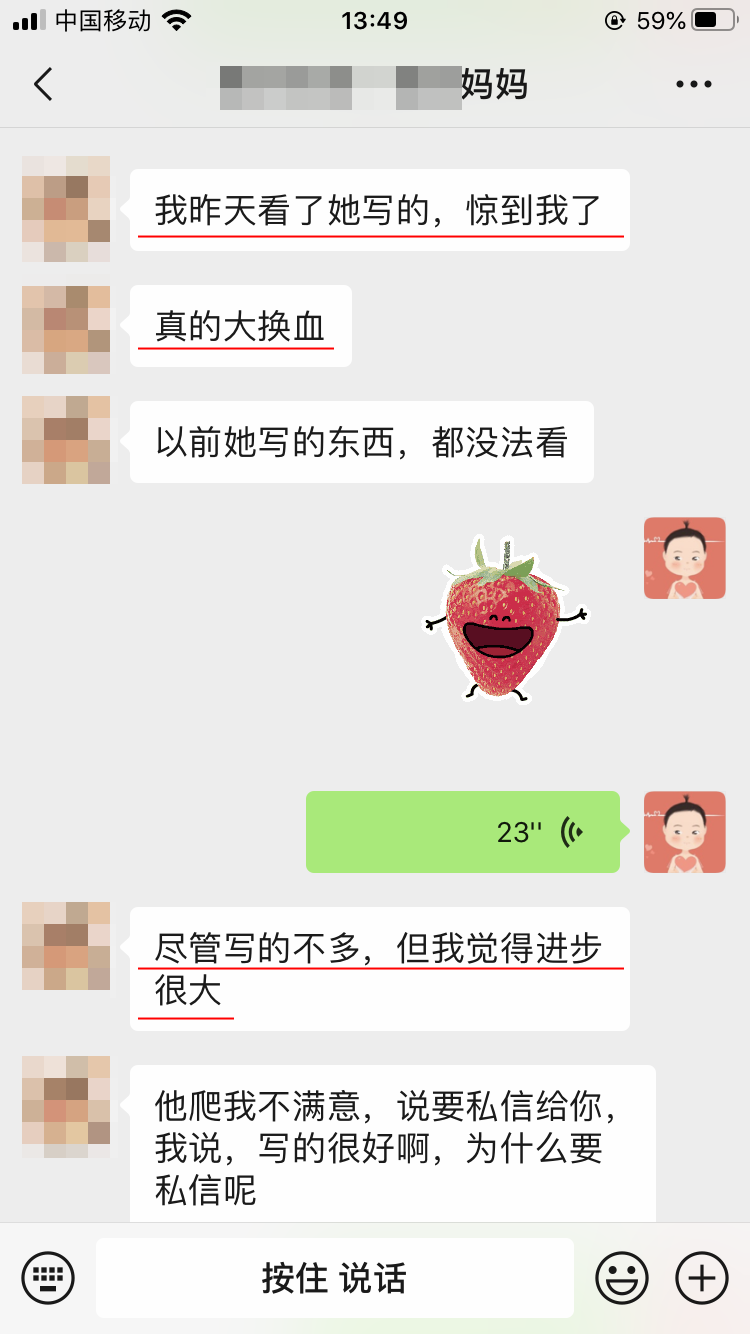Switch to keyboard text input

tap(48, 1278)
